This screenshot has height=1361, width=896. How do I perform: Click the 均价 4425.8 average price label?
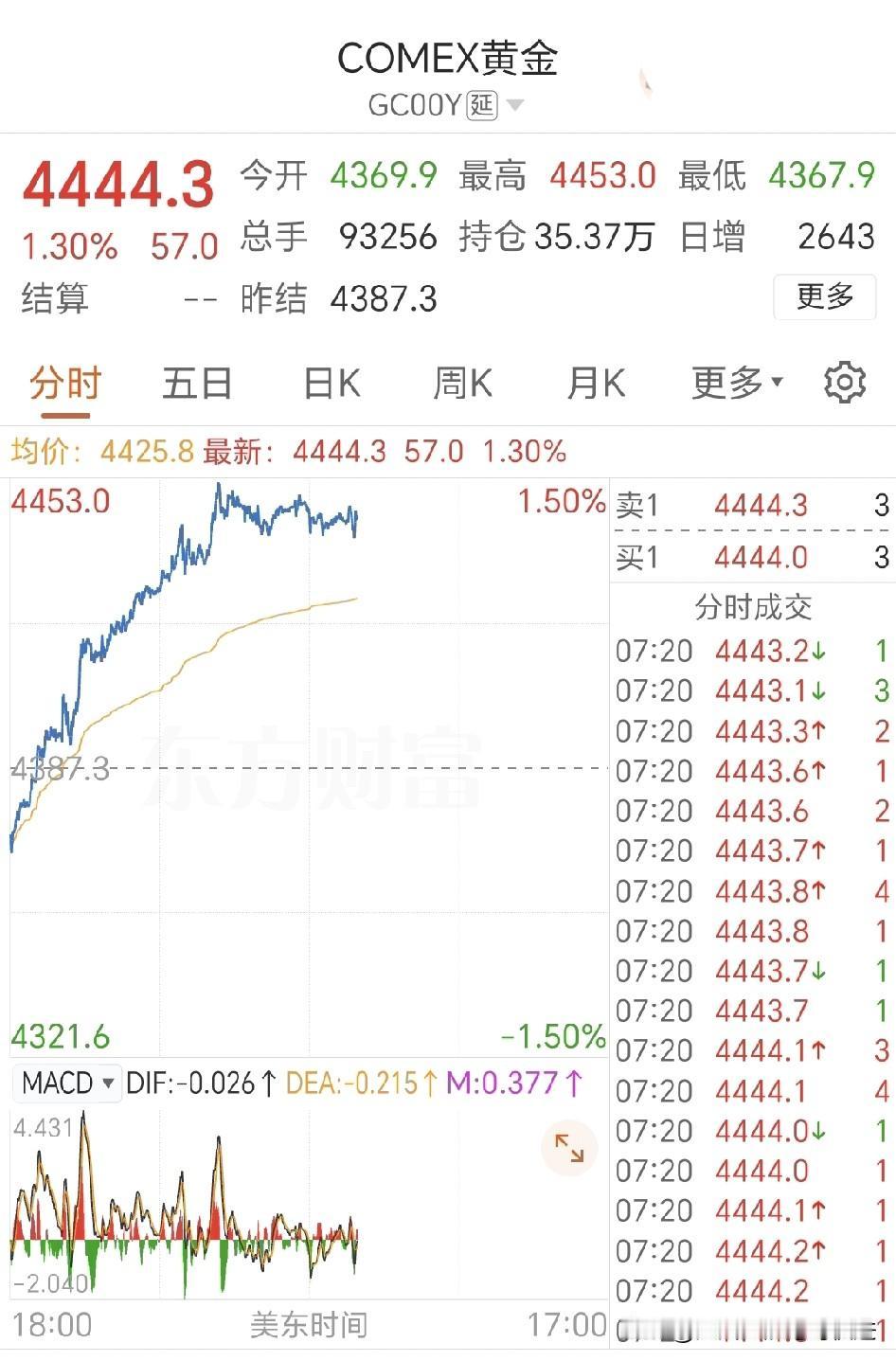[x=99, y=452]
